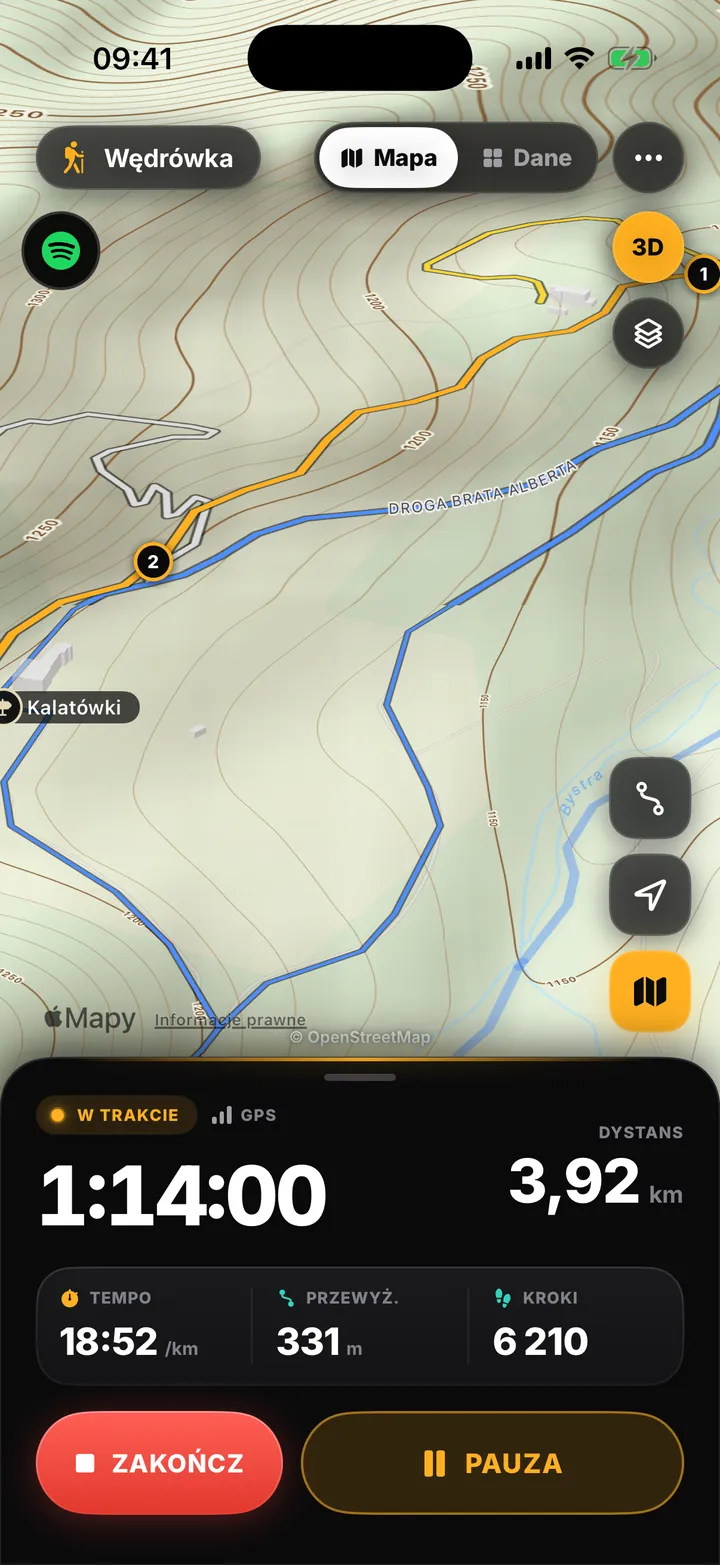
Task: Open the map layers picker
Action: point(648,333)
